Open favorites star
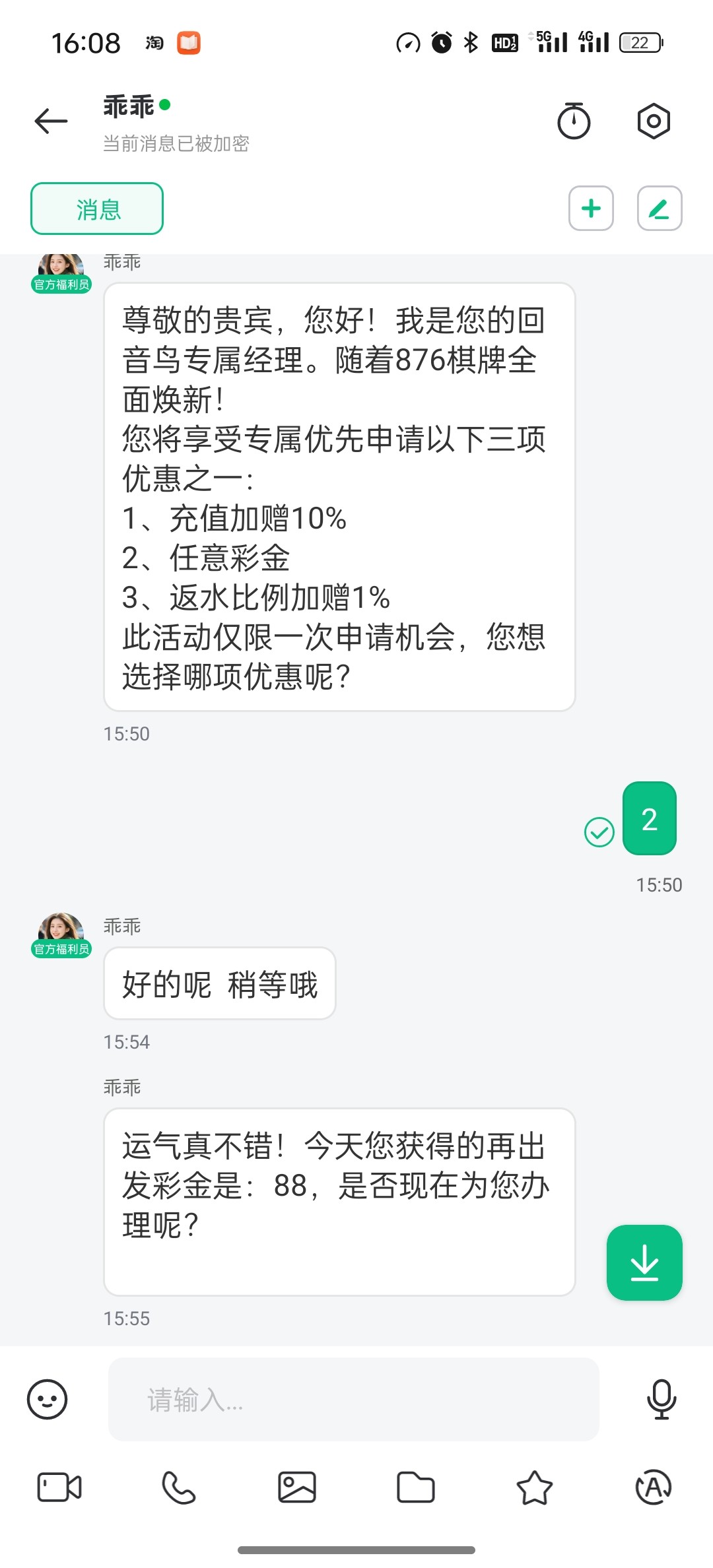The height and width of the screenshot is (1568, 713). [x=534, y=1487]
